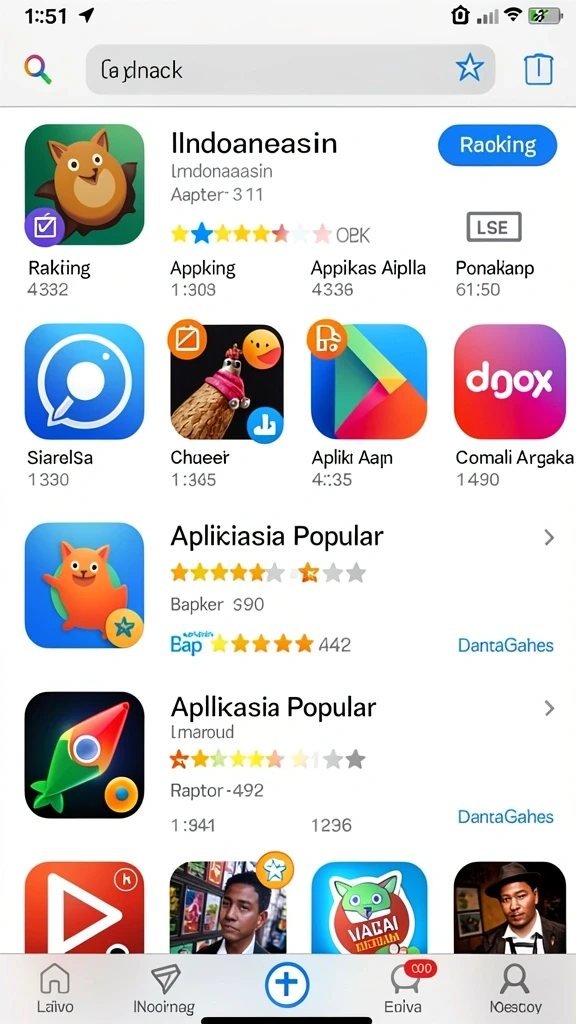Viewport: 576px width, 1024px height.
Task: Tap the blue plus button in the bottom bar
Action: click(287, 984)
